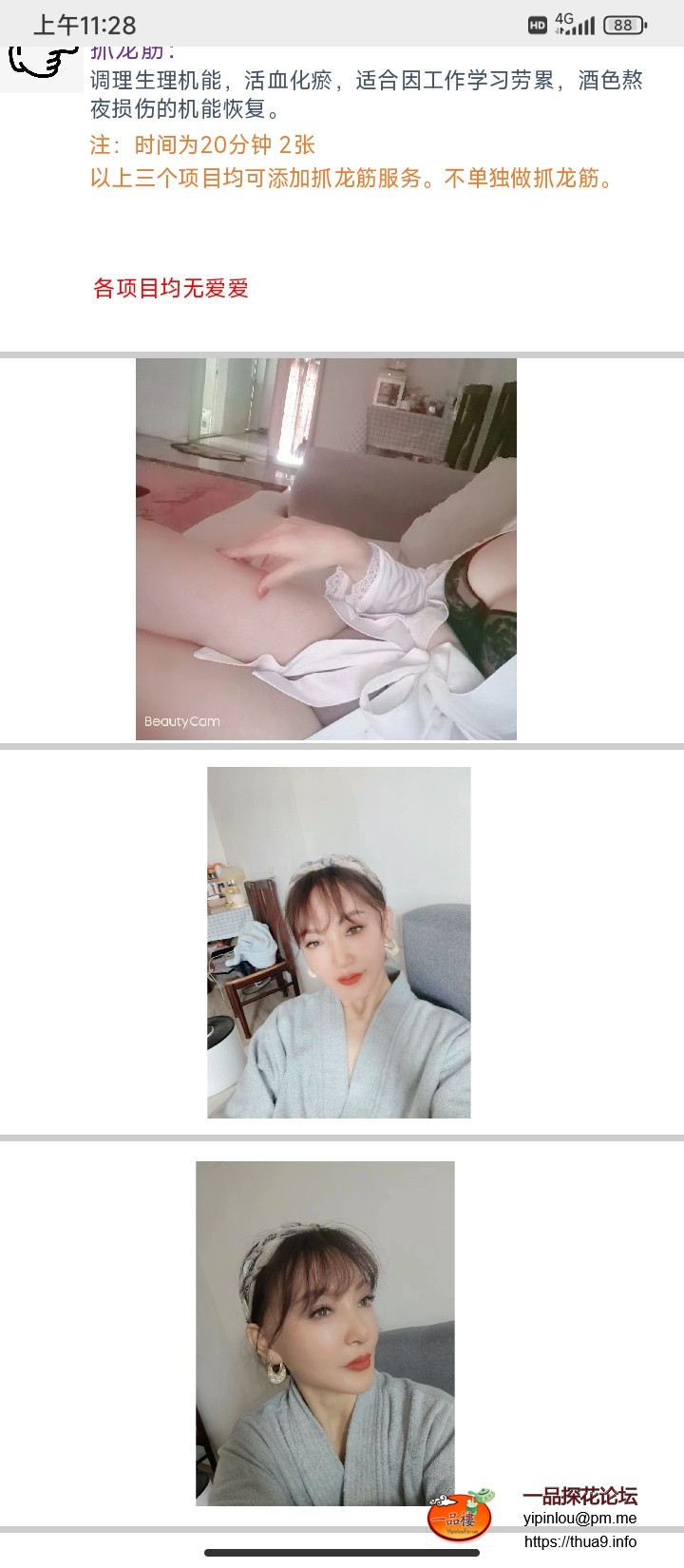Open the bottom close-up selfie with the earring
Image resolution: width=684 pixels, height=1568 pixels.
pos(325,1332)
